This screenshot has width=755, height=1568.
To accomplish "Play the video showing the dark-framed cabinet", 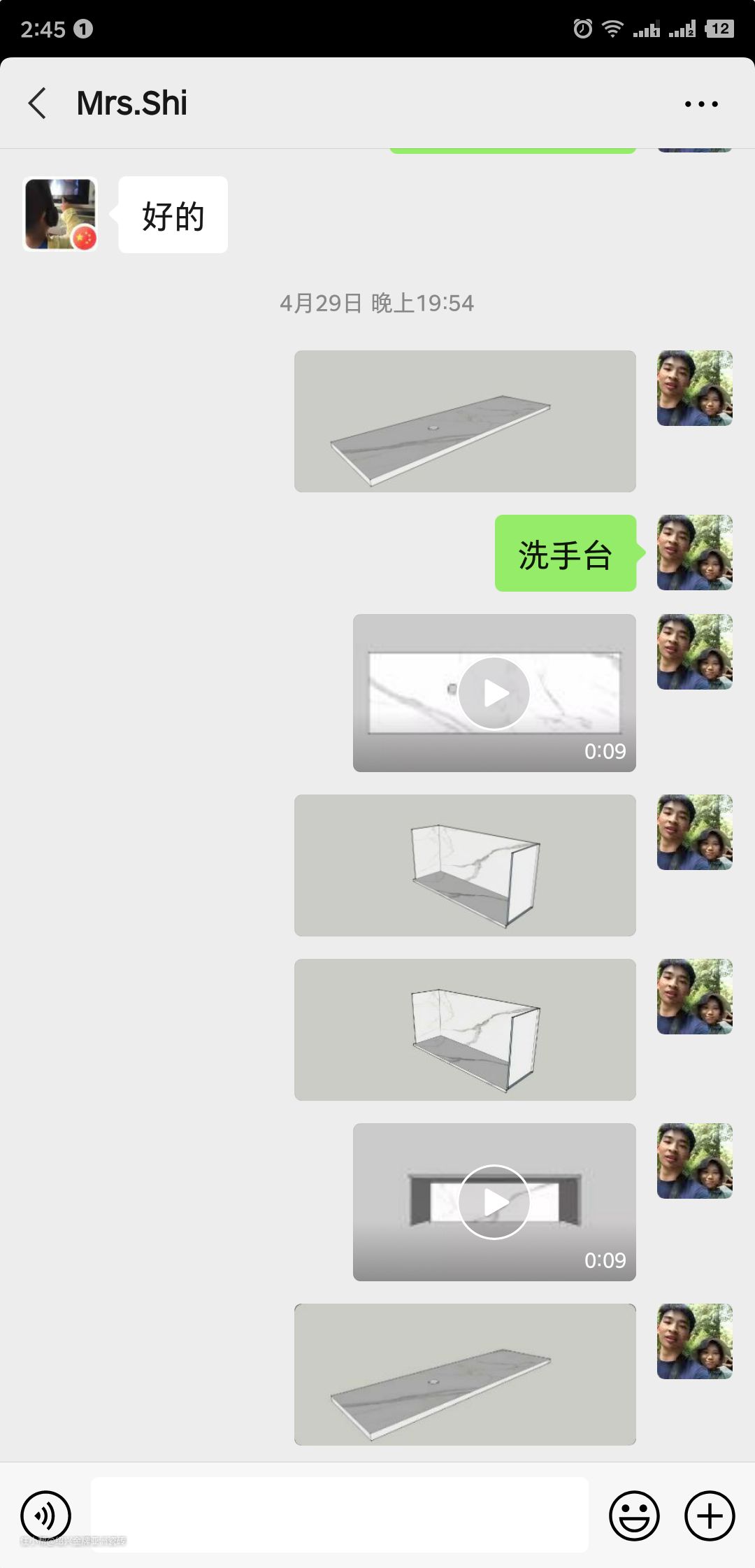I will pos(494,1202).
